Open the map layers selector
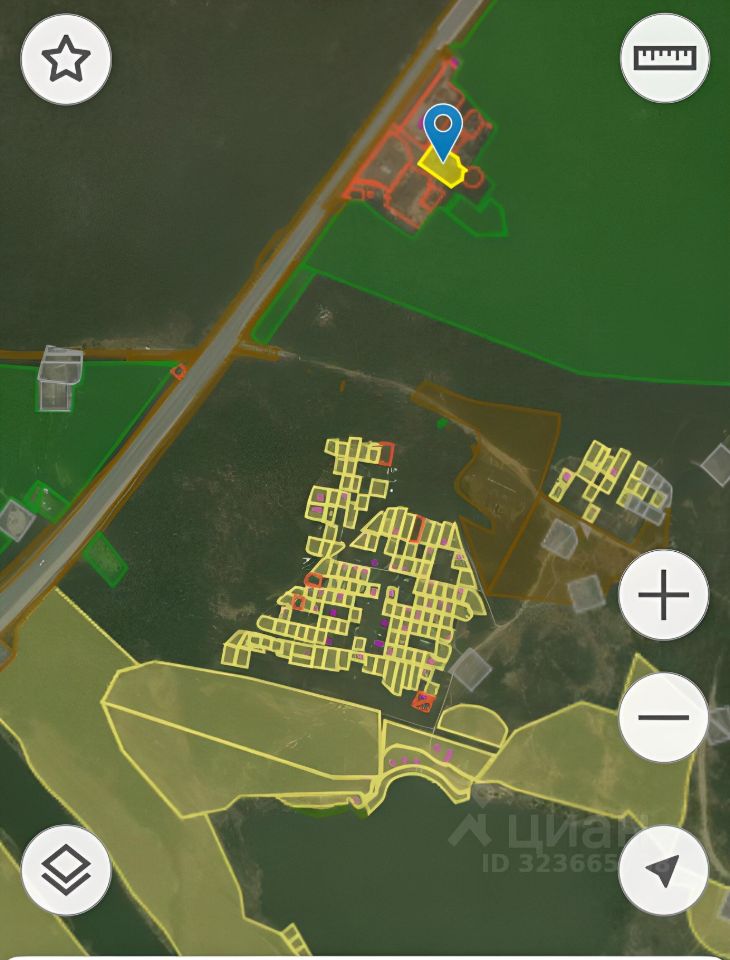The image size is (730, 960). (x=66, y=869)
